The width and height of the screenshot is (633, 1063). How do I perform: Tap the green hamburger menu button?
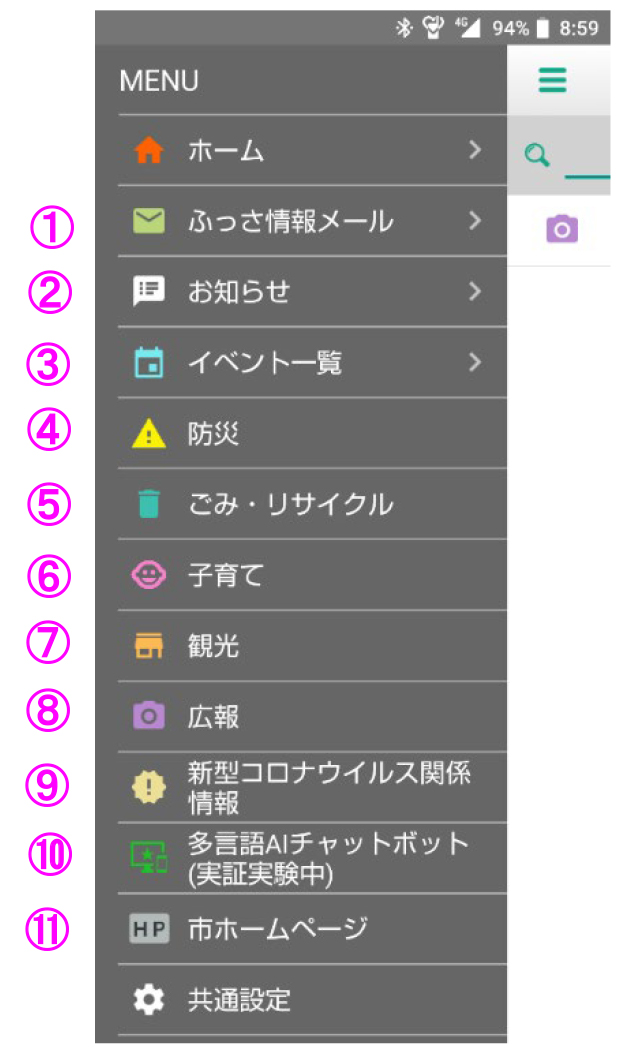coord(552,80)
